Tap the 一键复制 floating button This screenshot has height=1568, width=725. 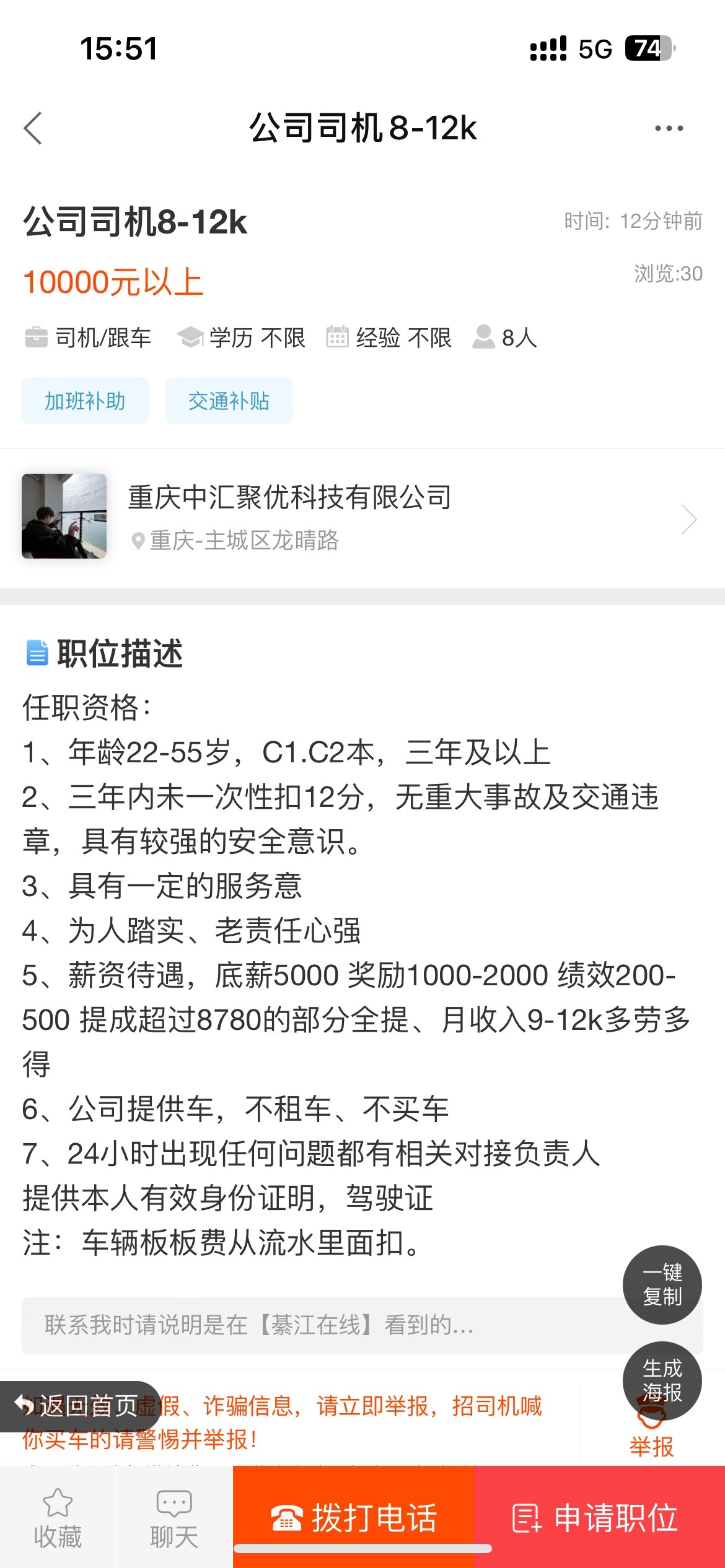click(662, 1284)
